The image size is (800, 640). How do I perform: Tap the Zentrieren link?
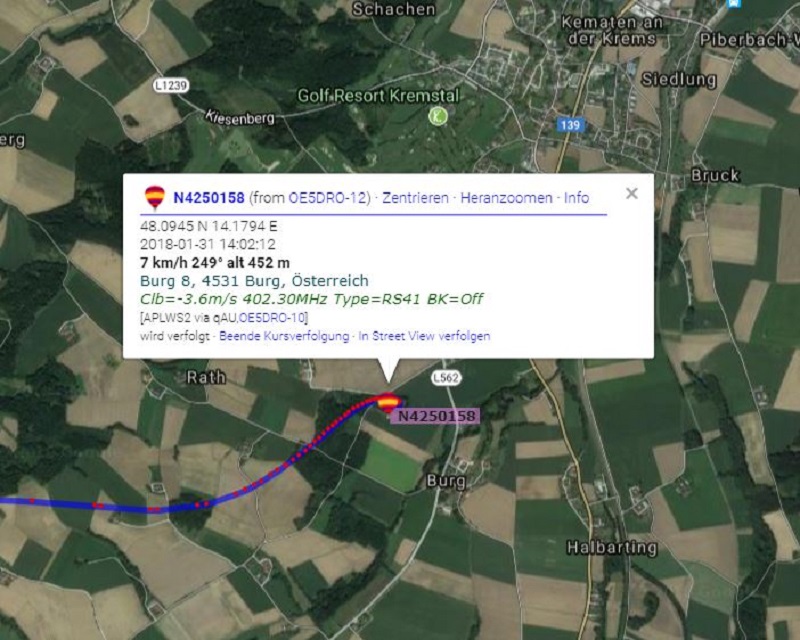click(x=415, y=198)
